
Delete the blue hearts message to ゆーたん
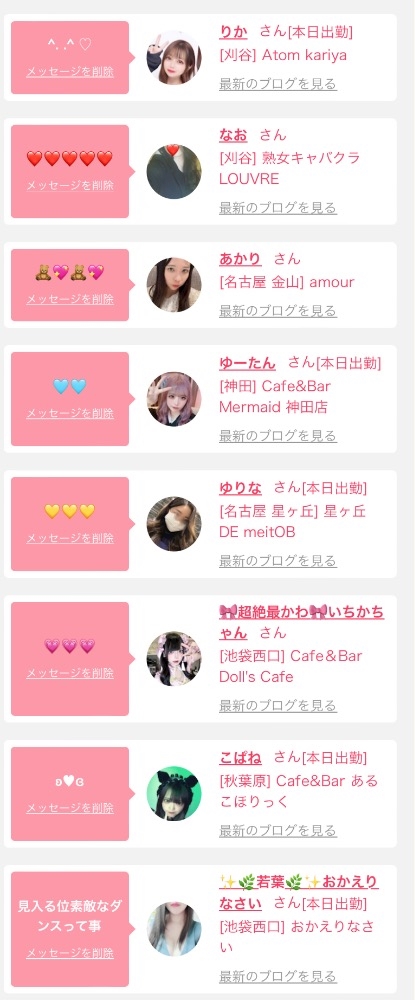click(x=70, y=413)
